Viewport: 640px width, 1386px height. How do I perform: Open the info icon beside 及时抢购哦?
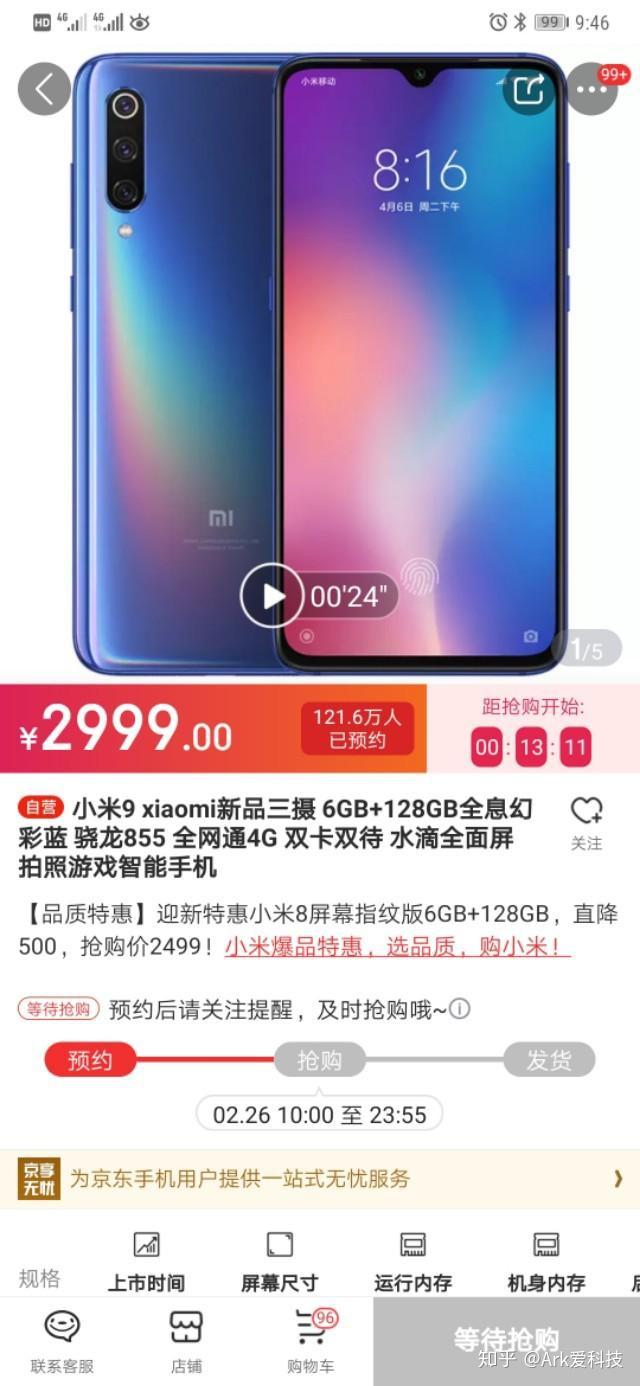pos(459,1009)
